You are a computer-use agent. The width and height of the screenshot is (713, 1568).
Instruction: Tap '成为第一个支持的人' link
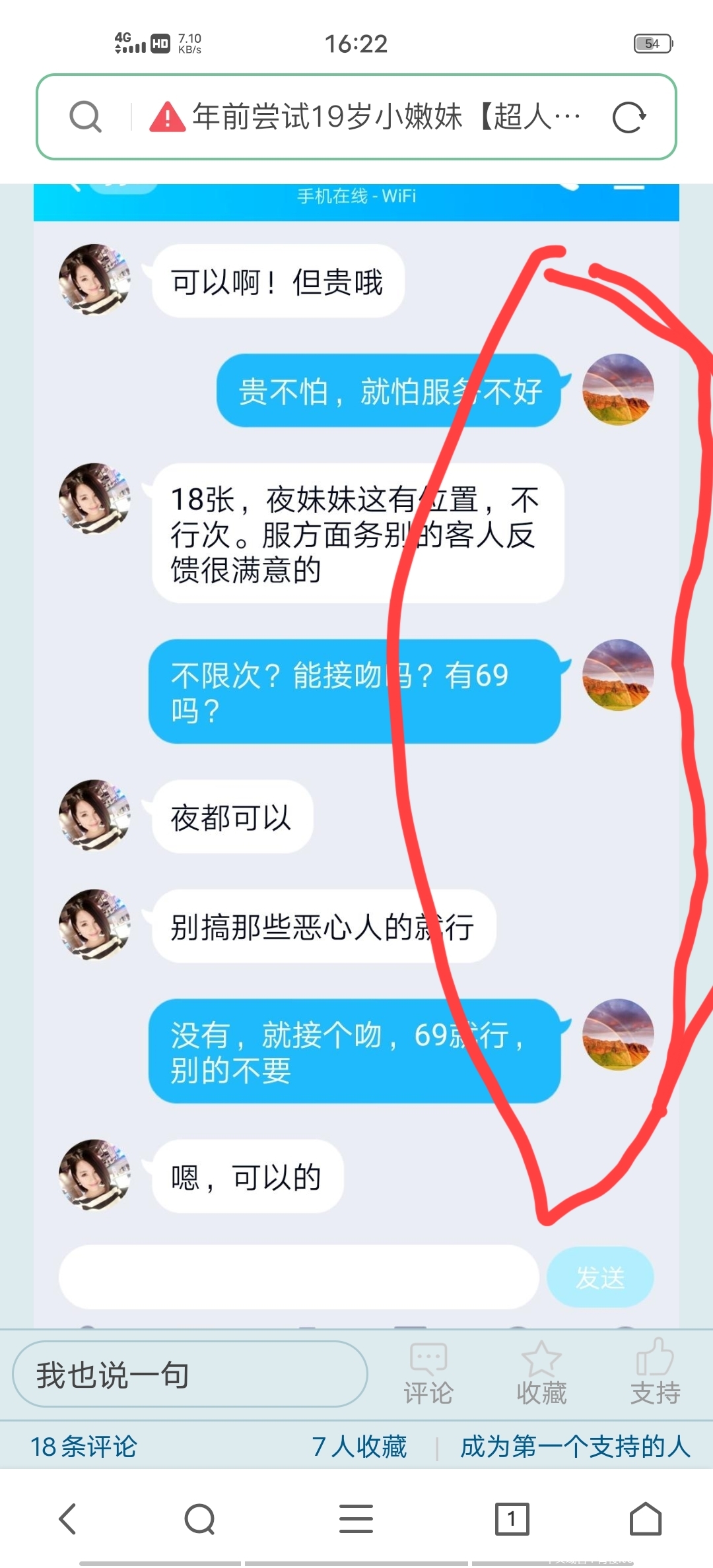click(575, 1447)
